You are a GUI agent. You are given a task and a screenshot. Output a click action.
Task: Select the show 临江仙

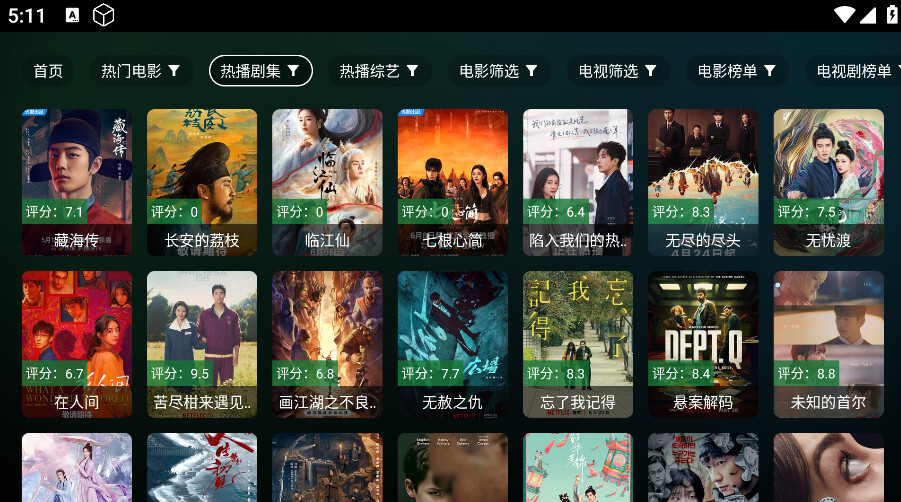coord(327,182)
